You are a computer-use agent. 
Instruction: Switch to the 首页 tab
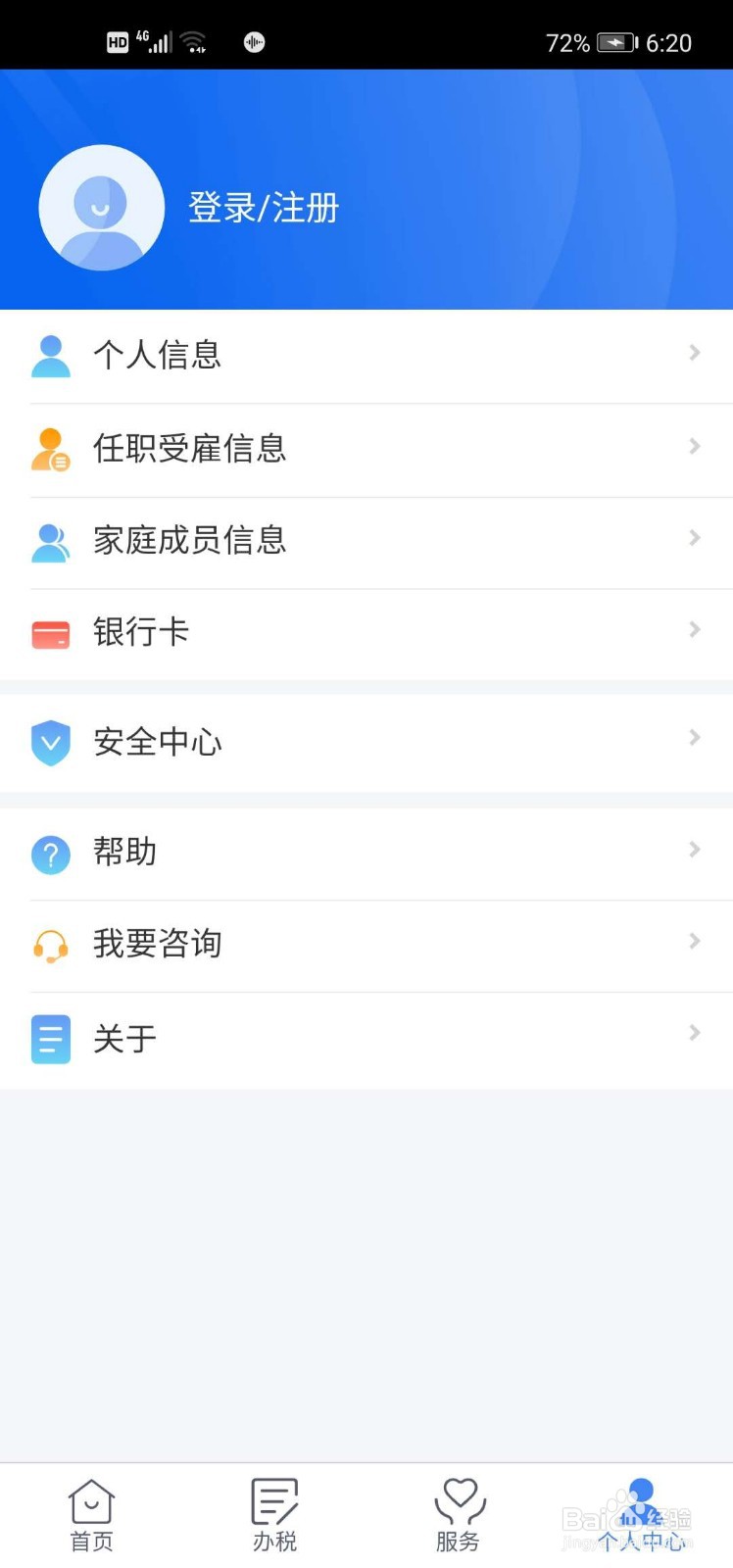pos(91,1515)
